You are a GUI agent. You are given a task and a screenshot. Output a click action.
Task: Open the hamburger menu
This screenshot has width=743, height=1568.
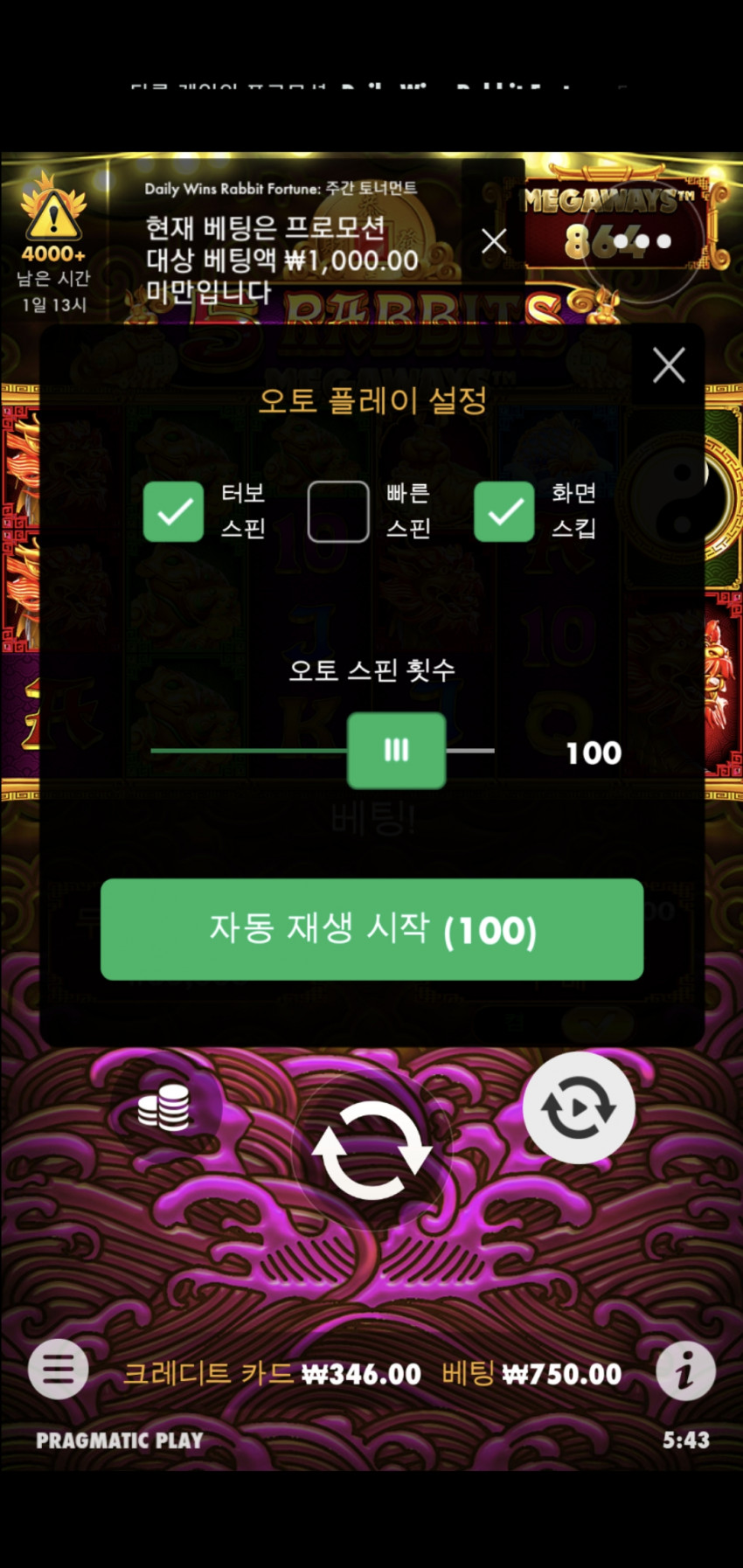(59, 1369)
